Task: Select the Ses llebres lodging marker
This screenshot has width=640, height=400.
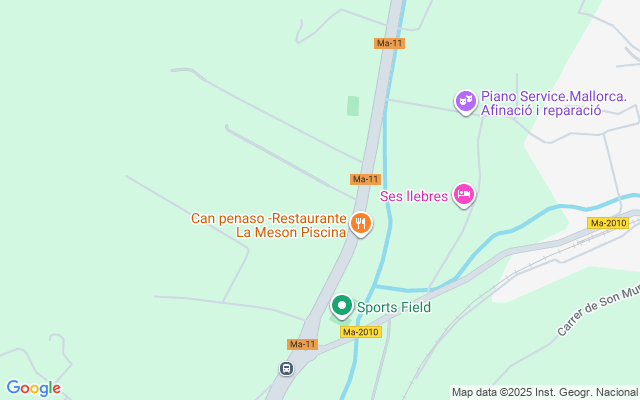Action: pos(463,195)
